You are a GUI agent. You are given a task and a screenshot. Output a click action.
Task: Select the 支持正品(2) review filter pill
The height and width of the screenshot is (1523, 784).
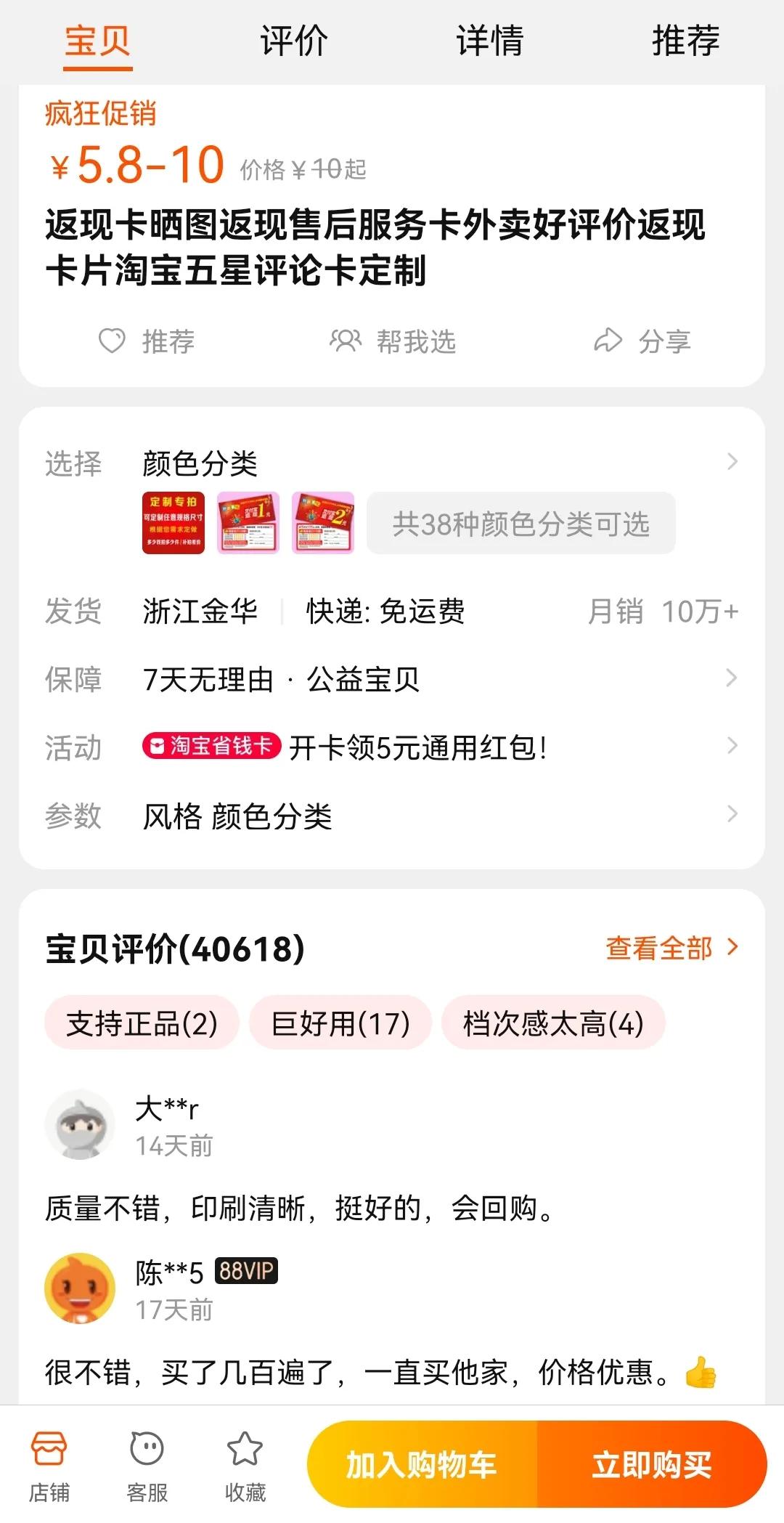coord(142,1022)
